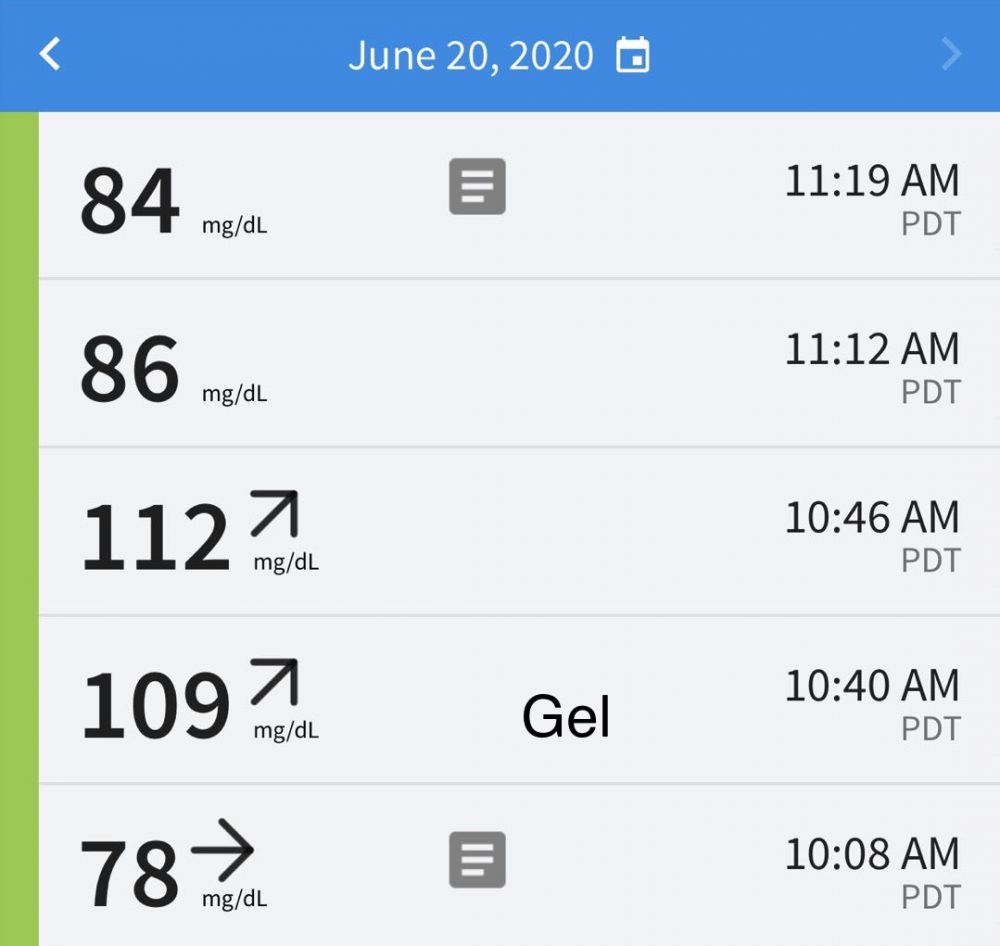Image resolution: width=1000 pixels, height=946 pixels.
Task: View the note on the 11:19 AM reading
Action: 477,186
